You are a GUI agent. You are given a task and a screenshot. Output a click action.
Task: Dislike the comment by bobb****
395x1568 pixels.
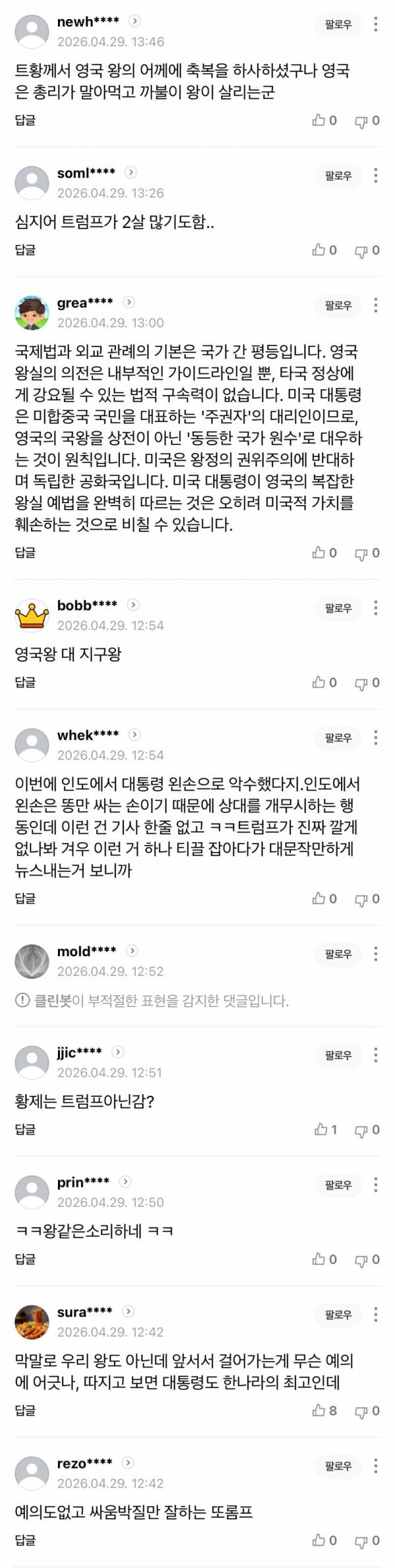point(367,683)
